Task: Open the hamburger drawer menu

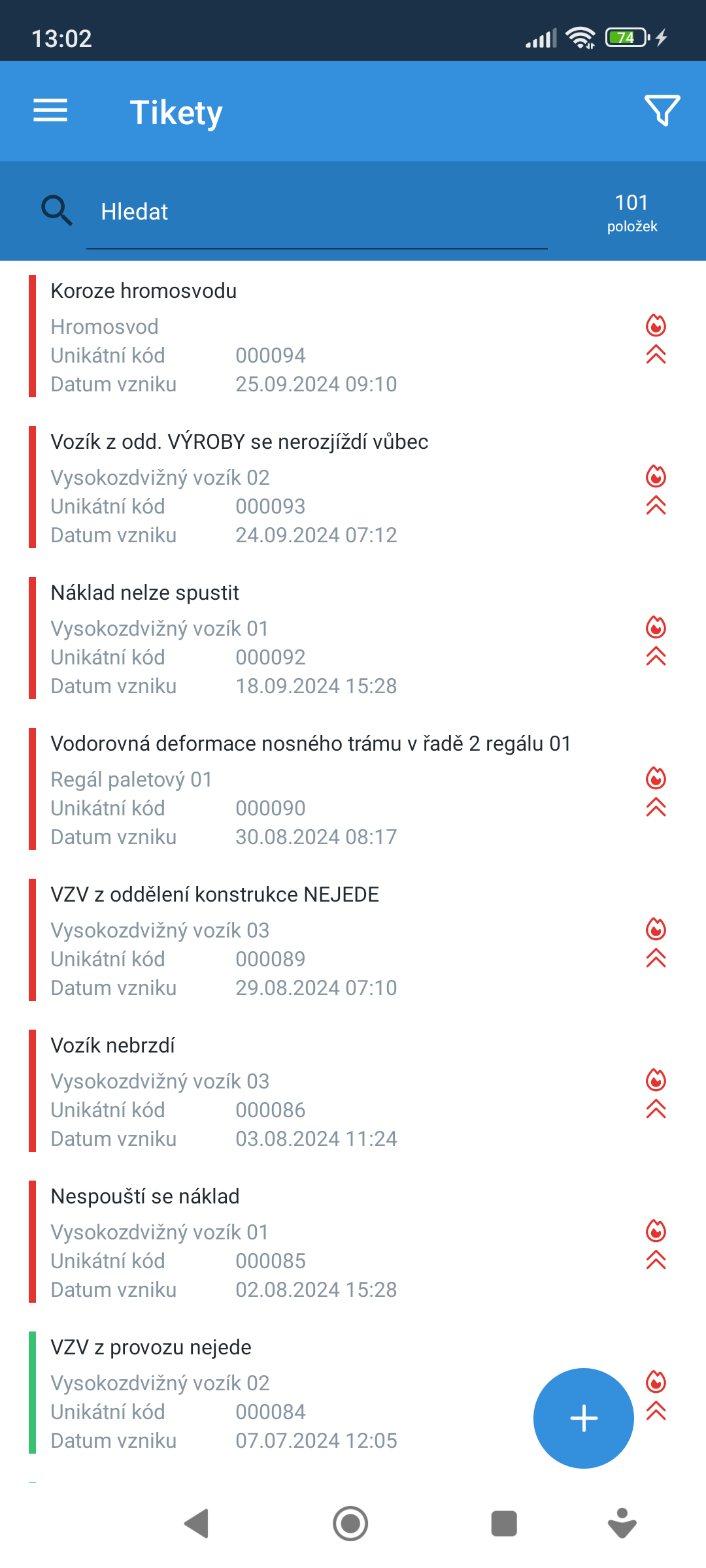Action: pos(50,110)
